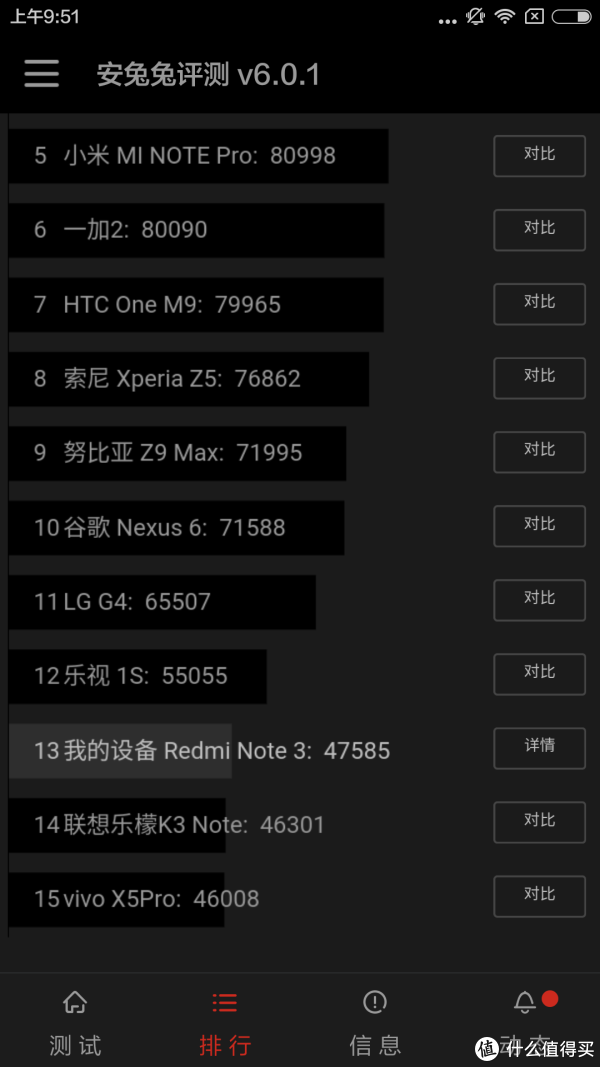Tap 对比 for 努比亚 Z9 Max
The height and width of the screenshot is (1067, 600).
(539, 452)
